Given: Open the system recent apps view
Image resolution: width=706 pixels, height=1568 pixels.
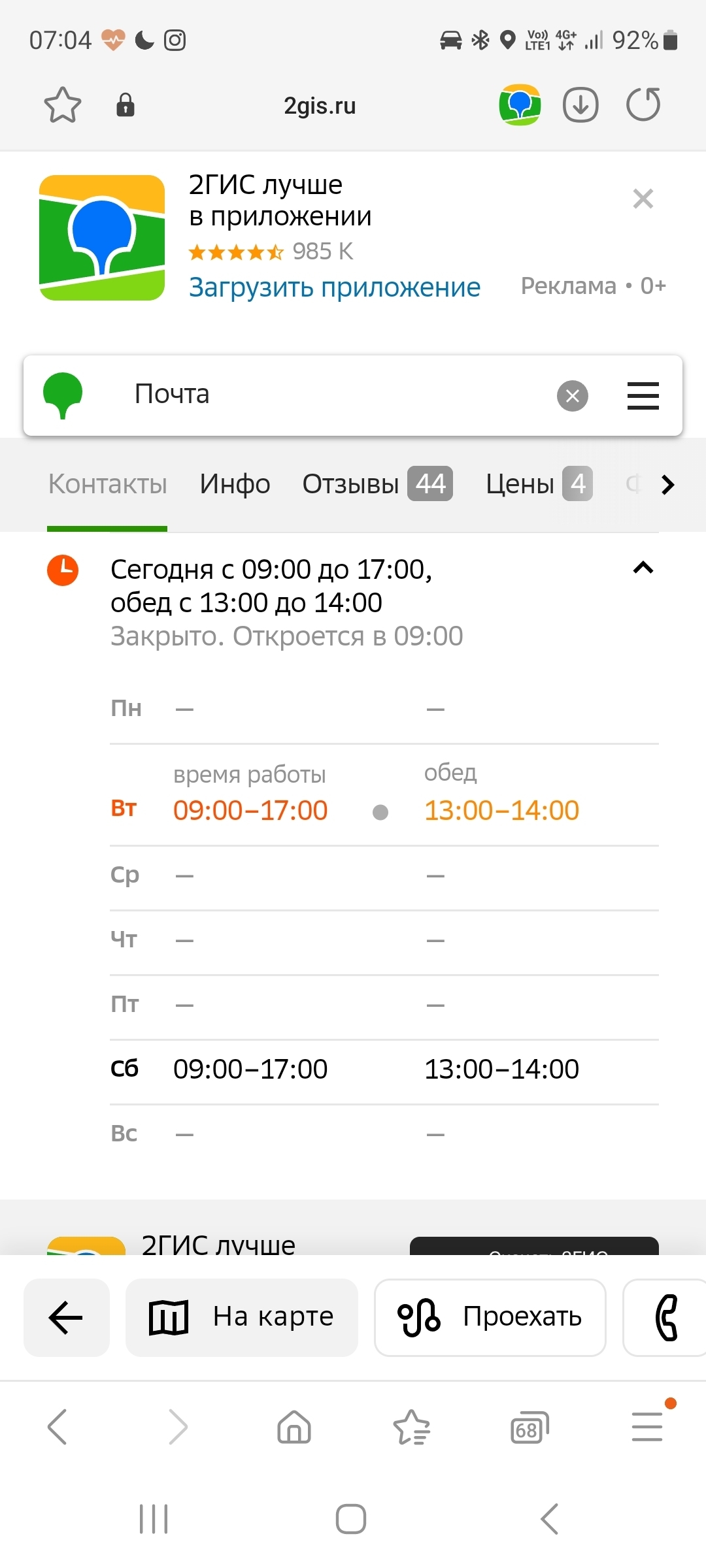Looking at the screenshot, I should tap(154, 1519).
